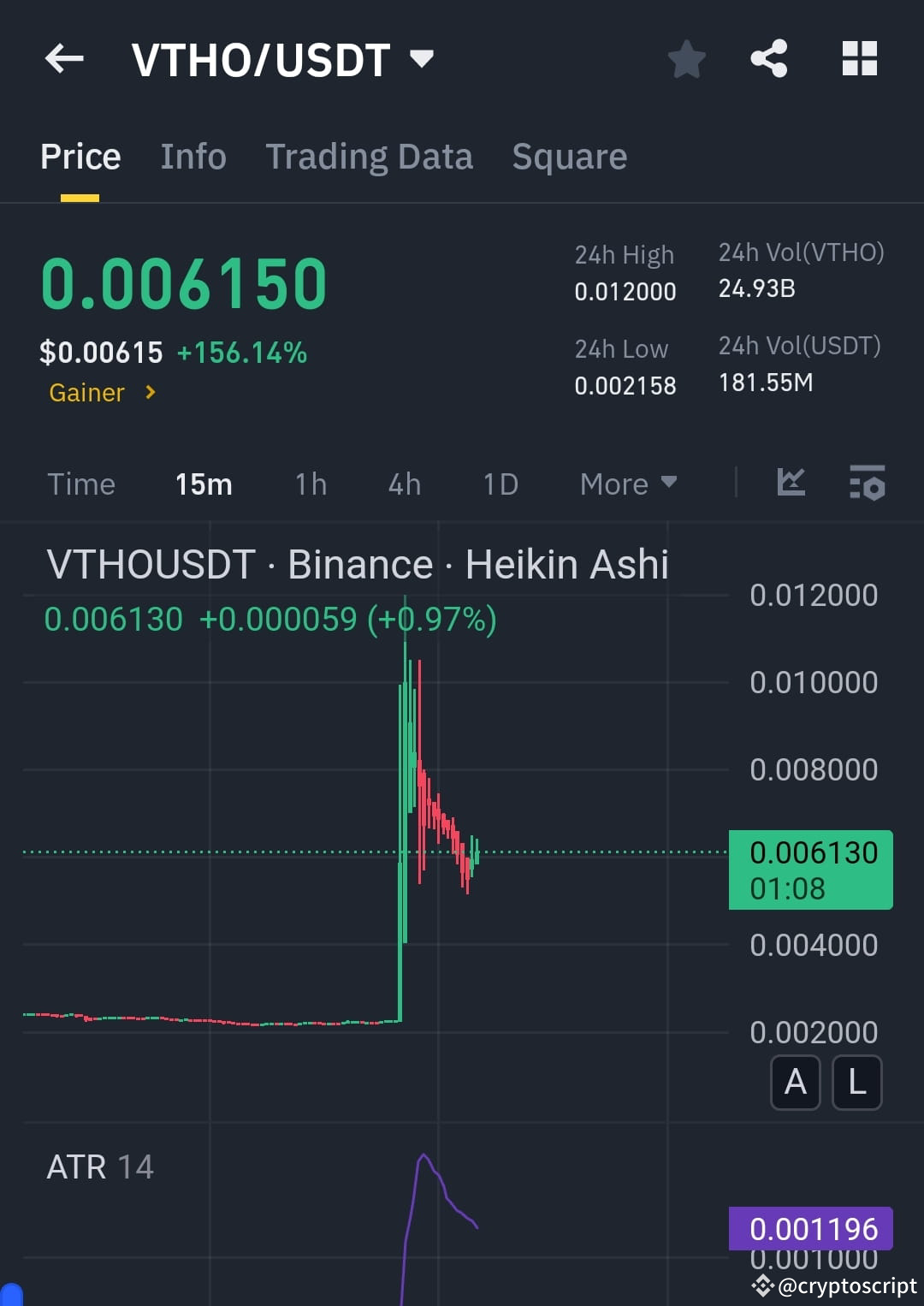924x1306 pixels.
Task: Switch to the Info section
Action: pyautogui.click(x=192, y=156)
